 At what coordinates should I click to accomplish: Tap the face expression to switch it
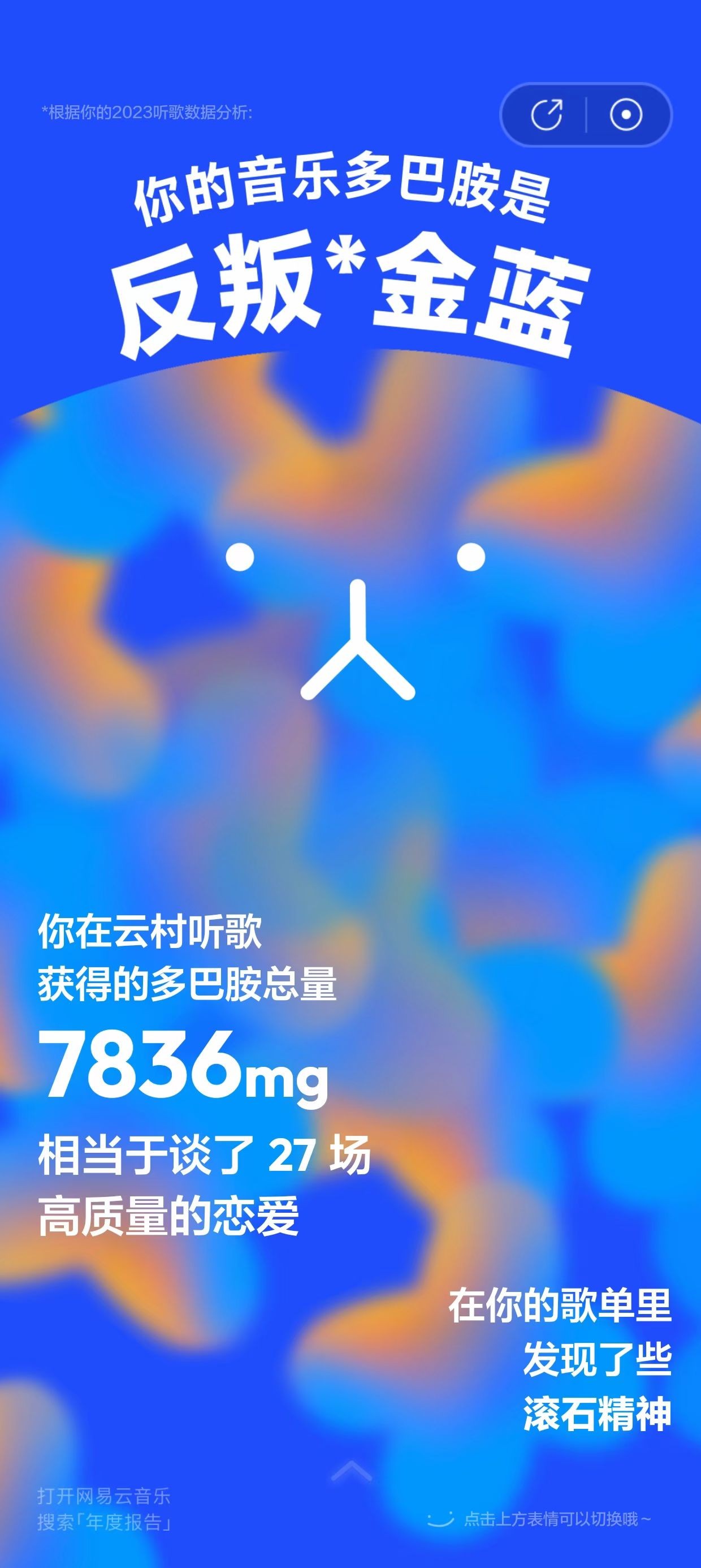click(x=357, y=621)
